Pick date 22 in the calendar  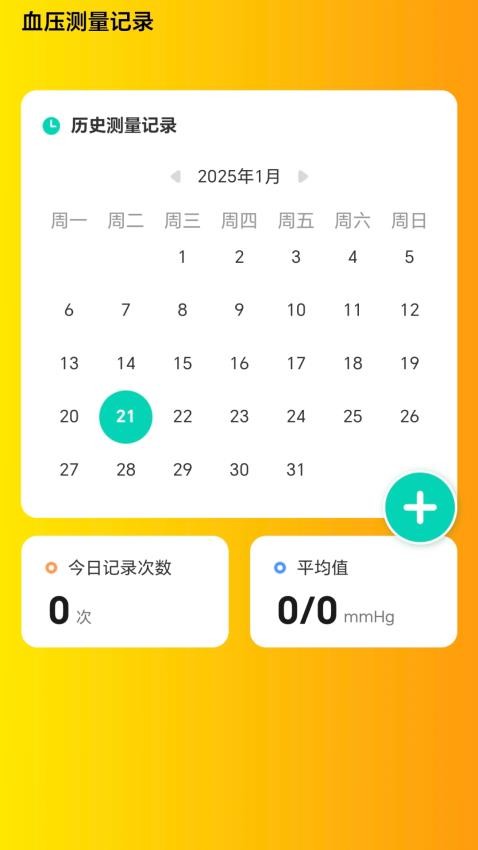(x=182, y=416)
